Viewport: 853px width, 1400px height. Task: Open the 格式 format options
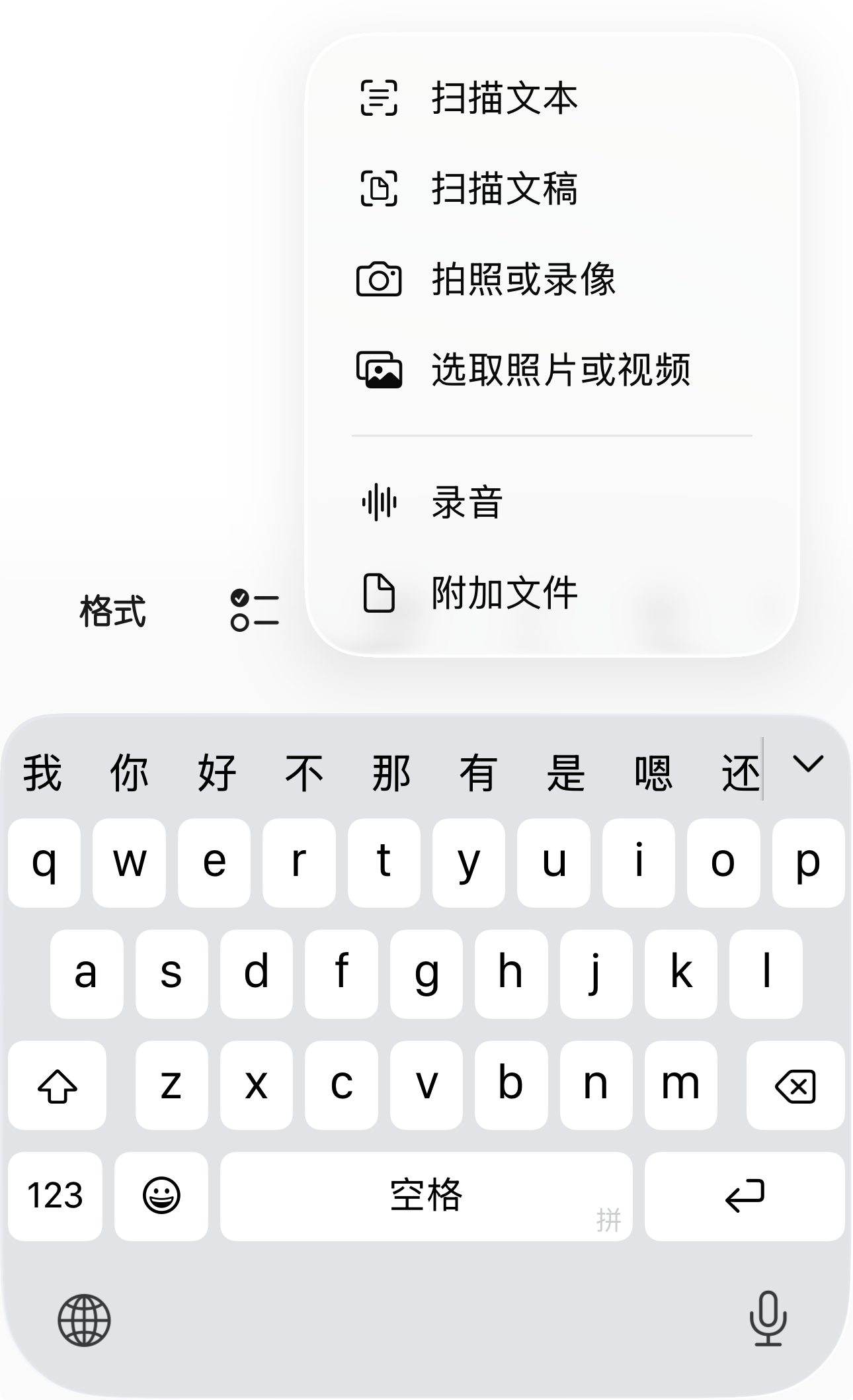point(112,611)
